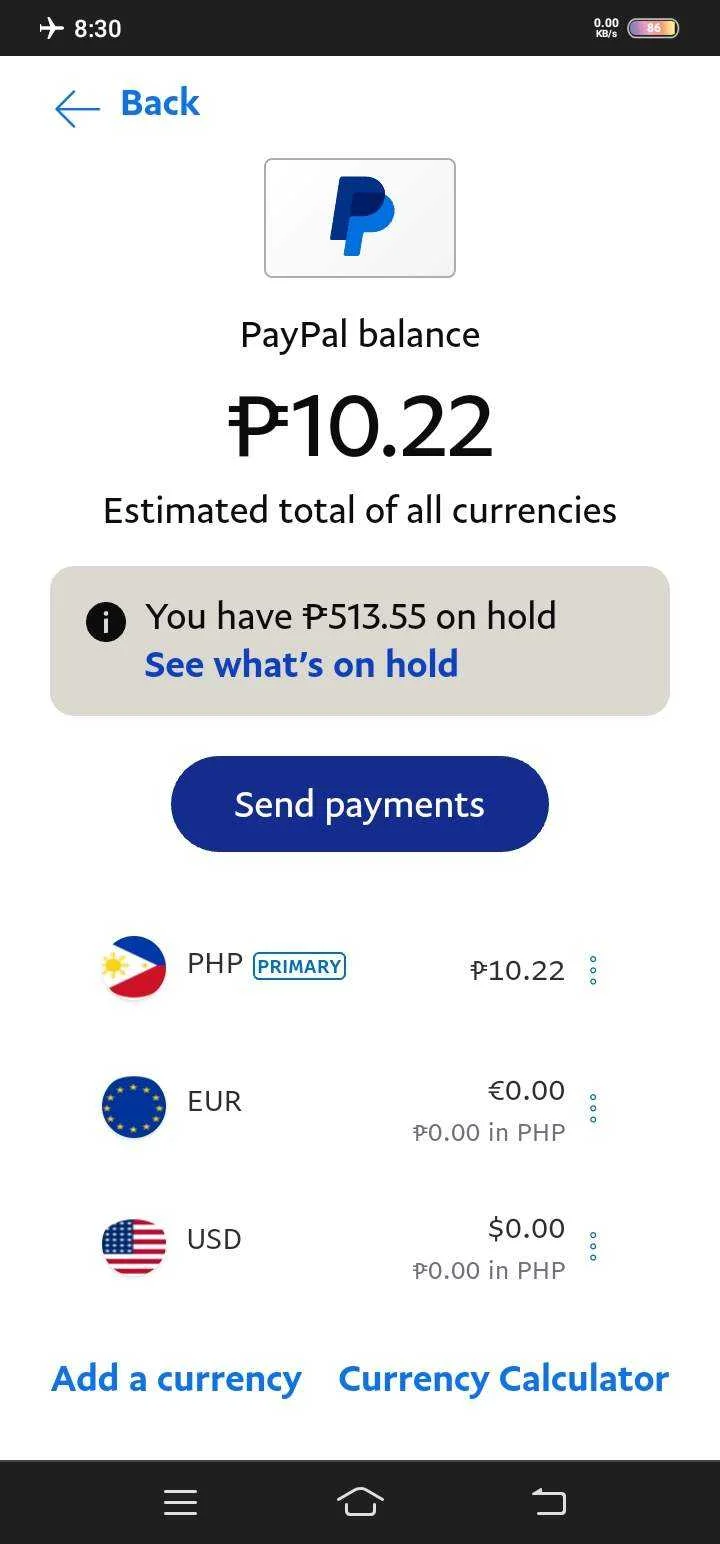The height and width of the screenshot is (1544, 720).
Task: Open the EUR currency options menu
Action: pos(593,1108)
